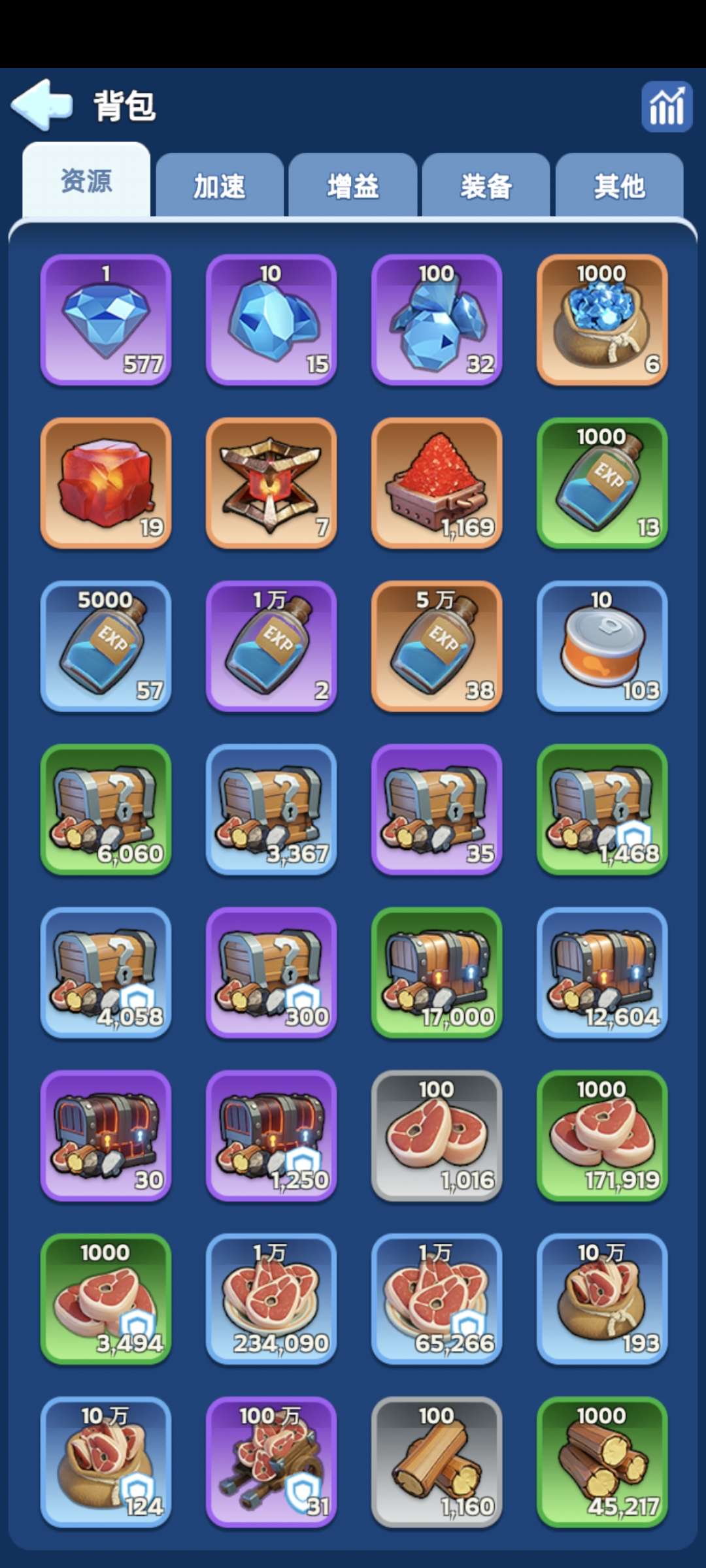Open the 1万 meat item with 234,090
Image resolution: width=706 pixels, height=1568 pixels.
[x=271, y=1299]
